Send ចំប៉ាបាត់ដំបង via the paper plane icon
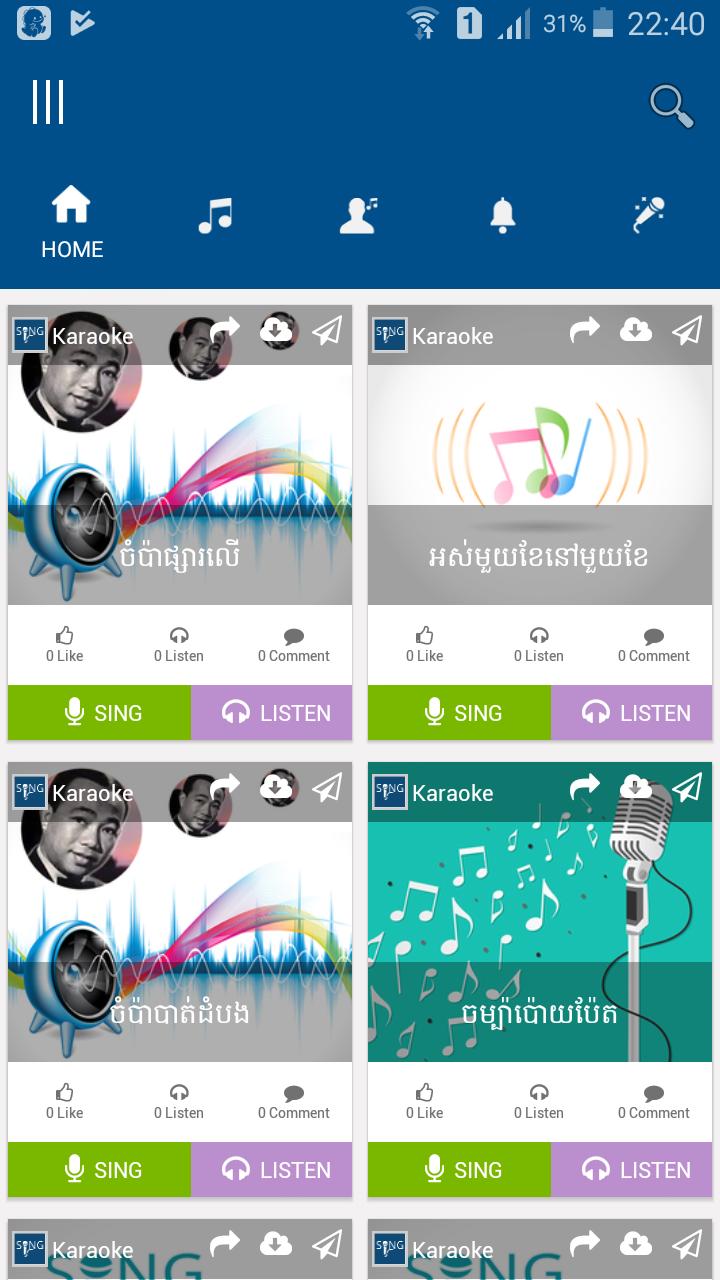The width and height of the screenshot is (720, 1280). click(x=327, y=788)
